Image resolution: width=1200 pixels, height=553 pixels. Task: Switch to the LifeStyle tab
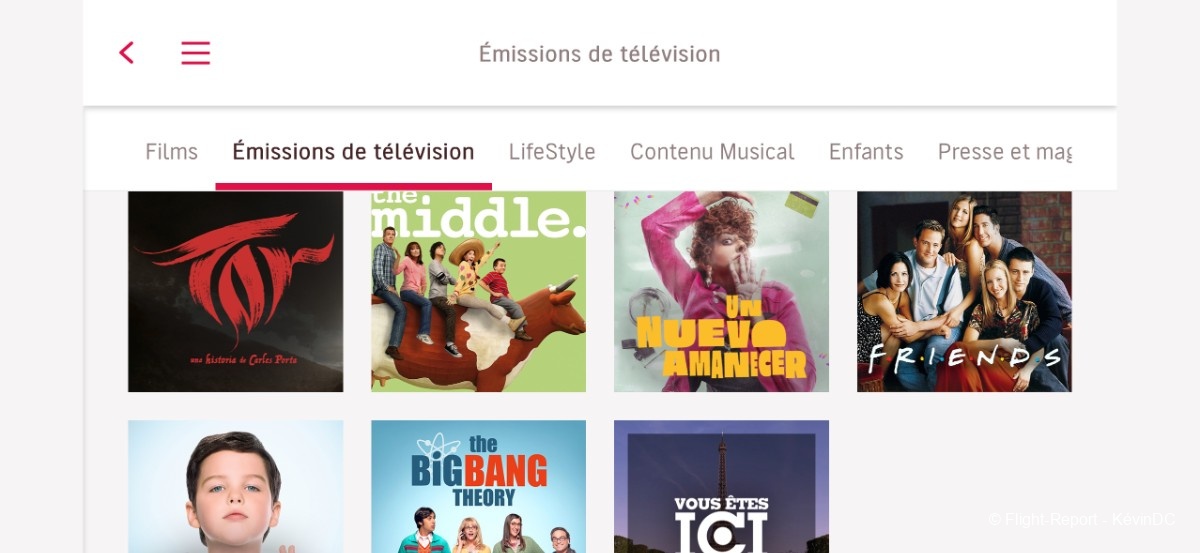tap(552, 152)
